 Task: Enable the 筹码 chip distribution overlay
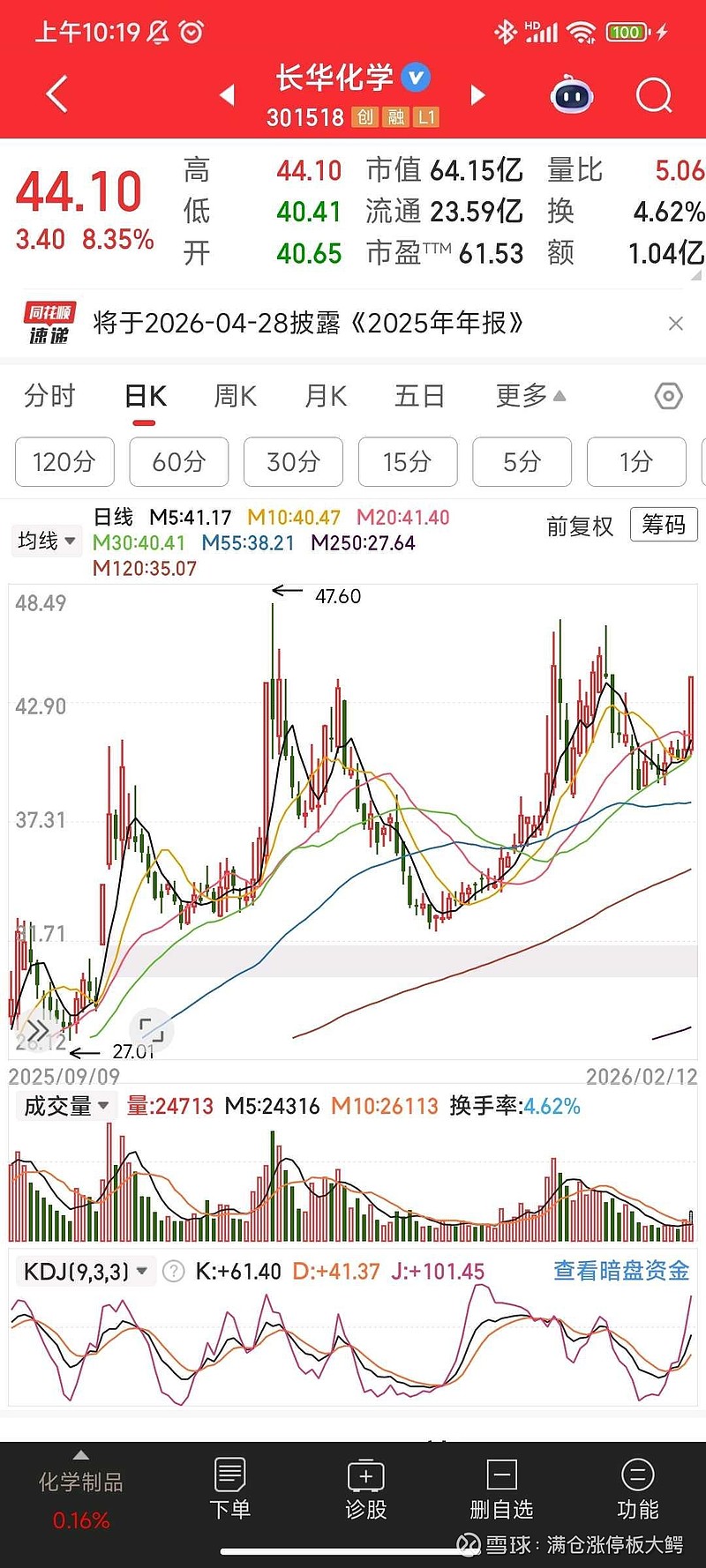662,525
